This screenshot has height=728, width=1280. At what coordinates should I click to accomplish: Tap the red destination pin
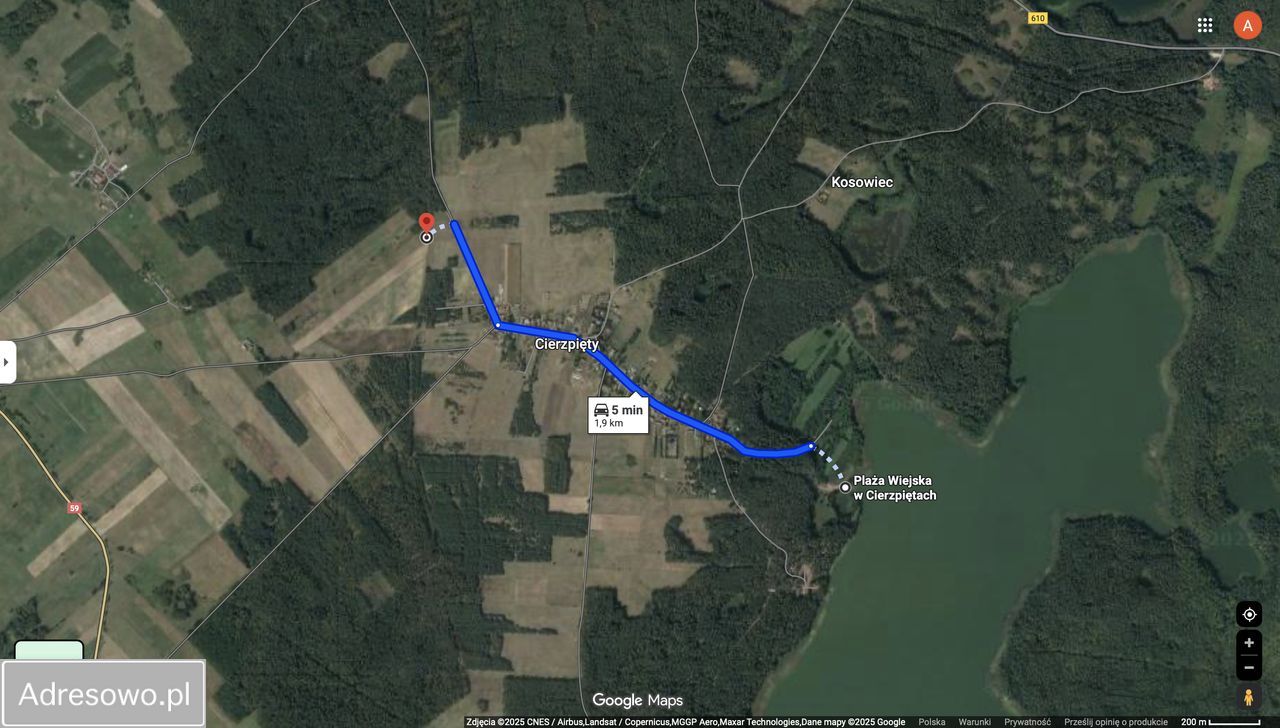coord(426,223)
